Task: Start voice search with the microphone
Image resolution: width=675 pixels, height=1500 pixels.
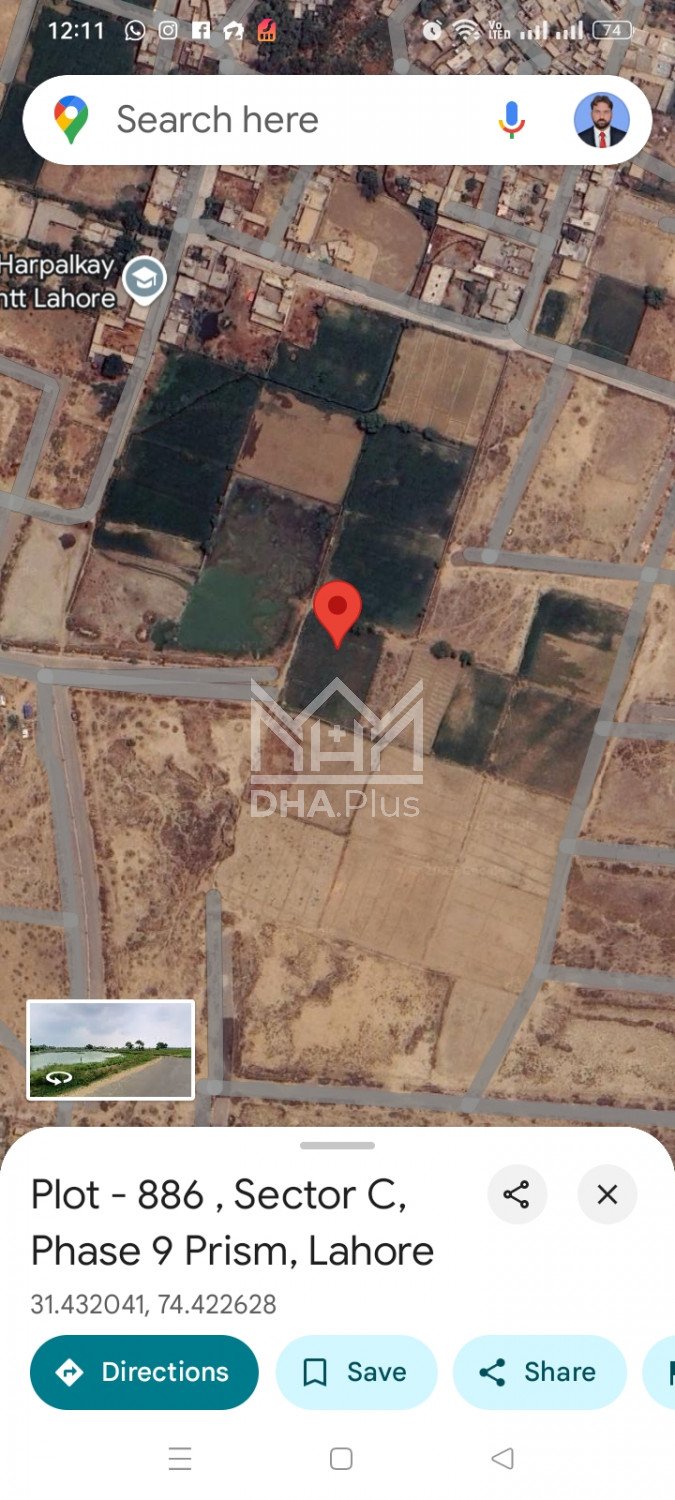Action: click(x=511, y=120)
